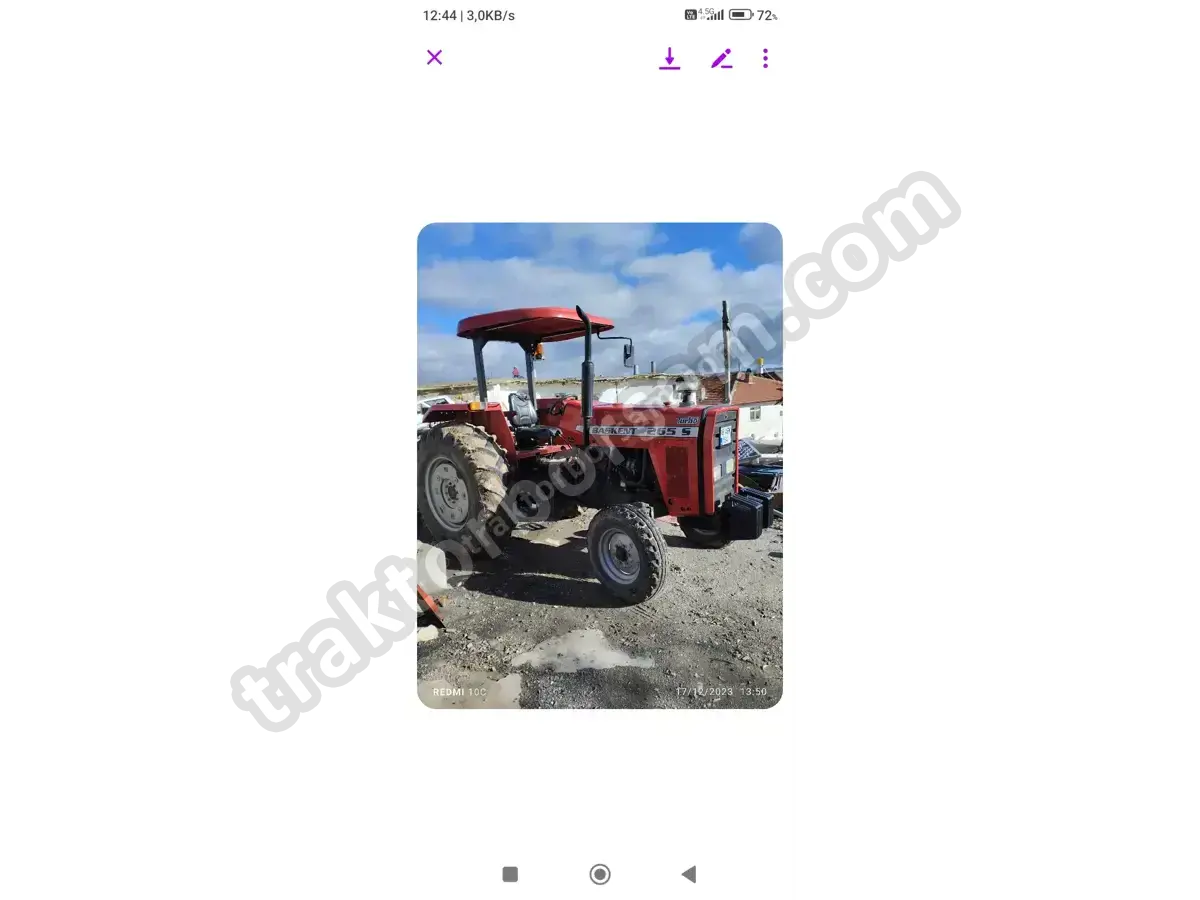This screenshot has width=1200, height=900.
Task: Go to the home screen
Action: click(x=600, y=875)
